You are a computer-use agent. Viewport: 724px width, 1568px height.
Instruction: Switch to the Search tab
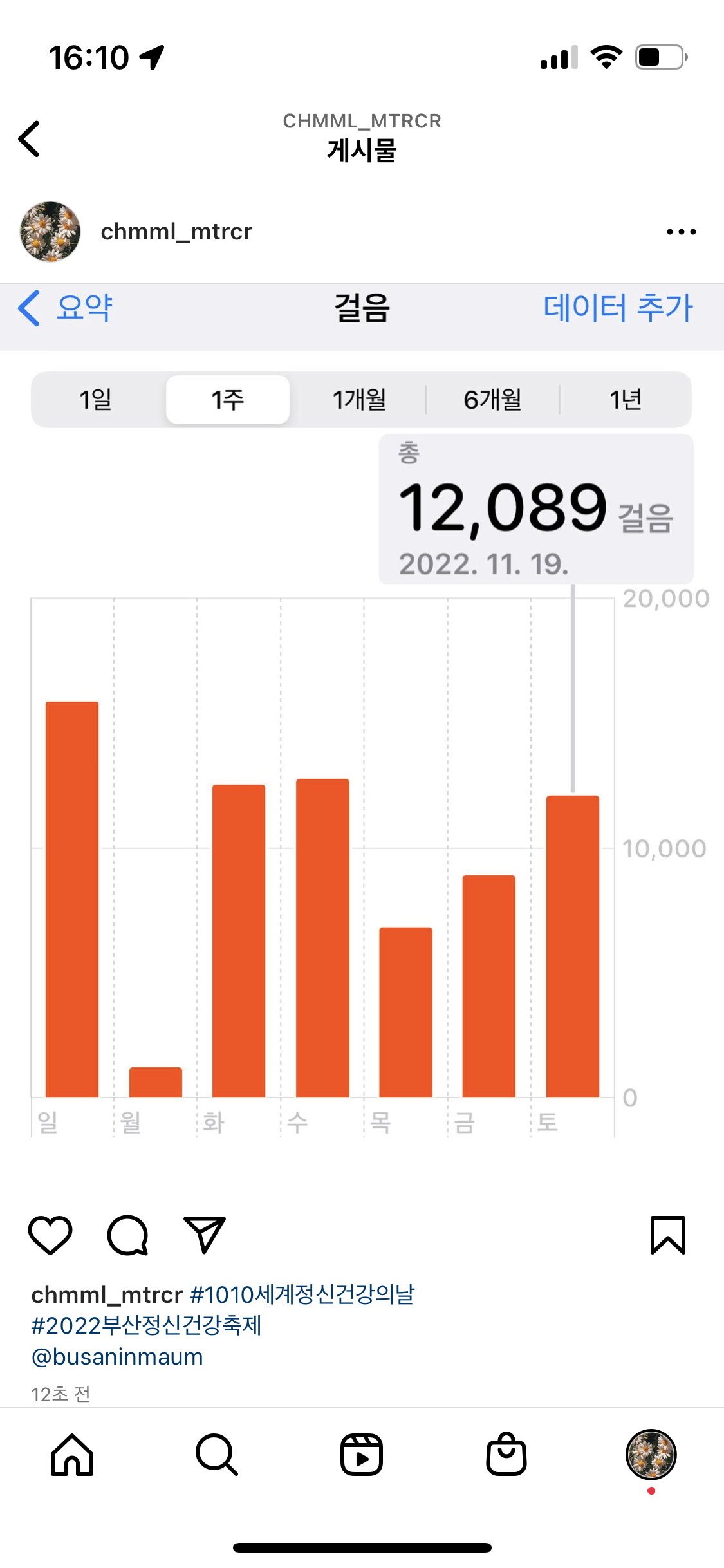[x=217, y=1455]
